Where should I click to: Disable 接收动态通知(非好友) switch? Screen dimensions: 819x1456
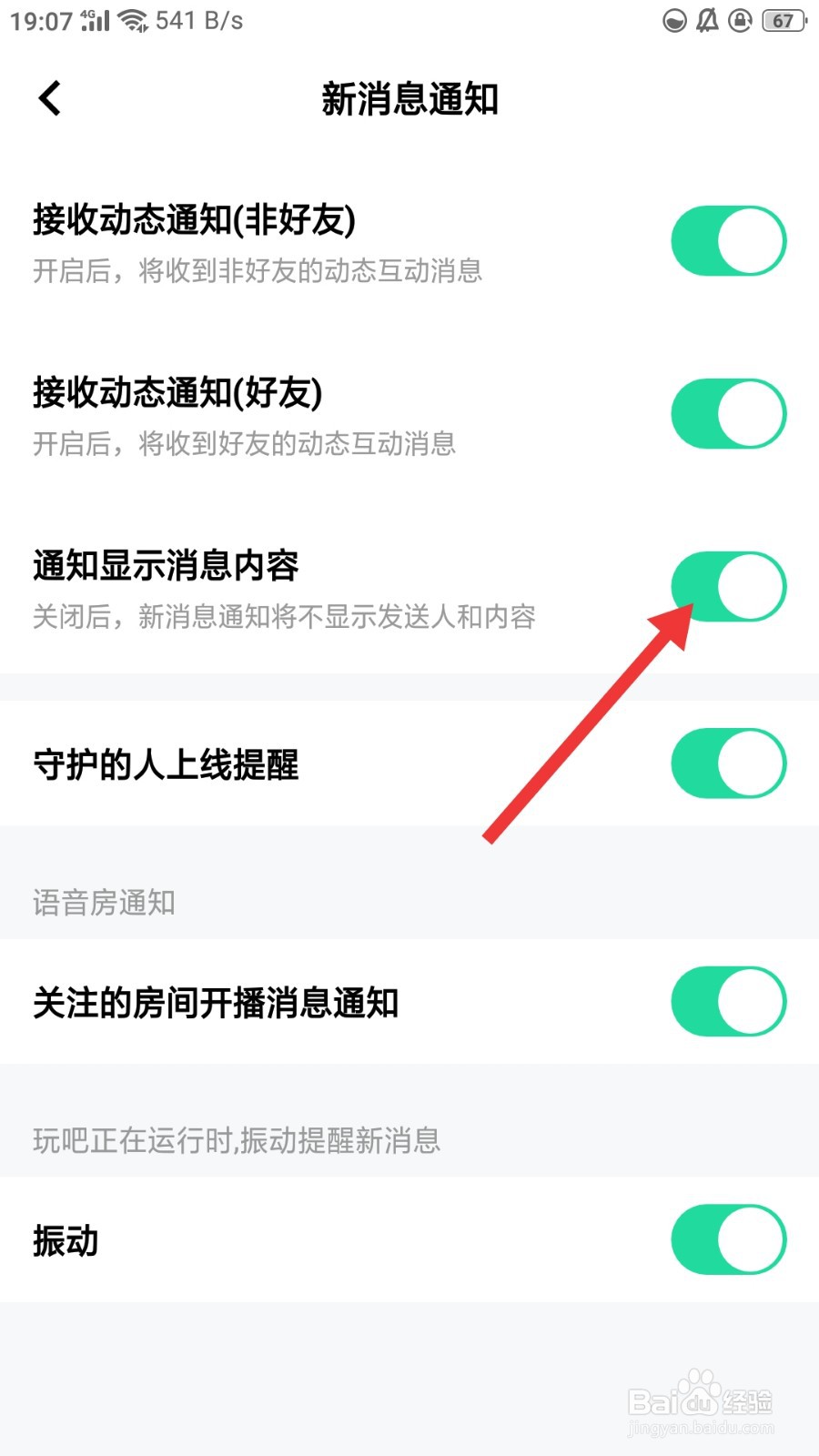[727, 240]
